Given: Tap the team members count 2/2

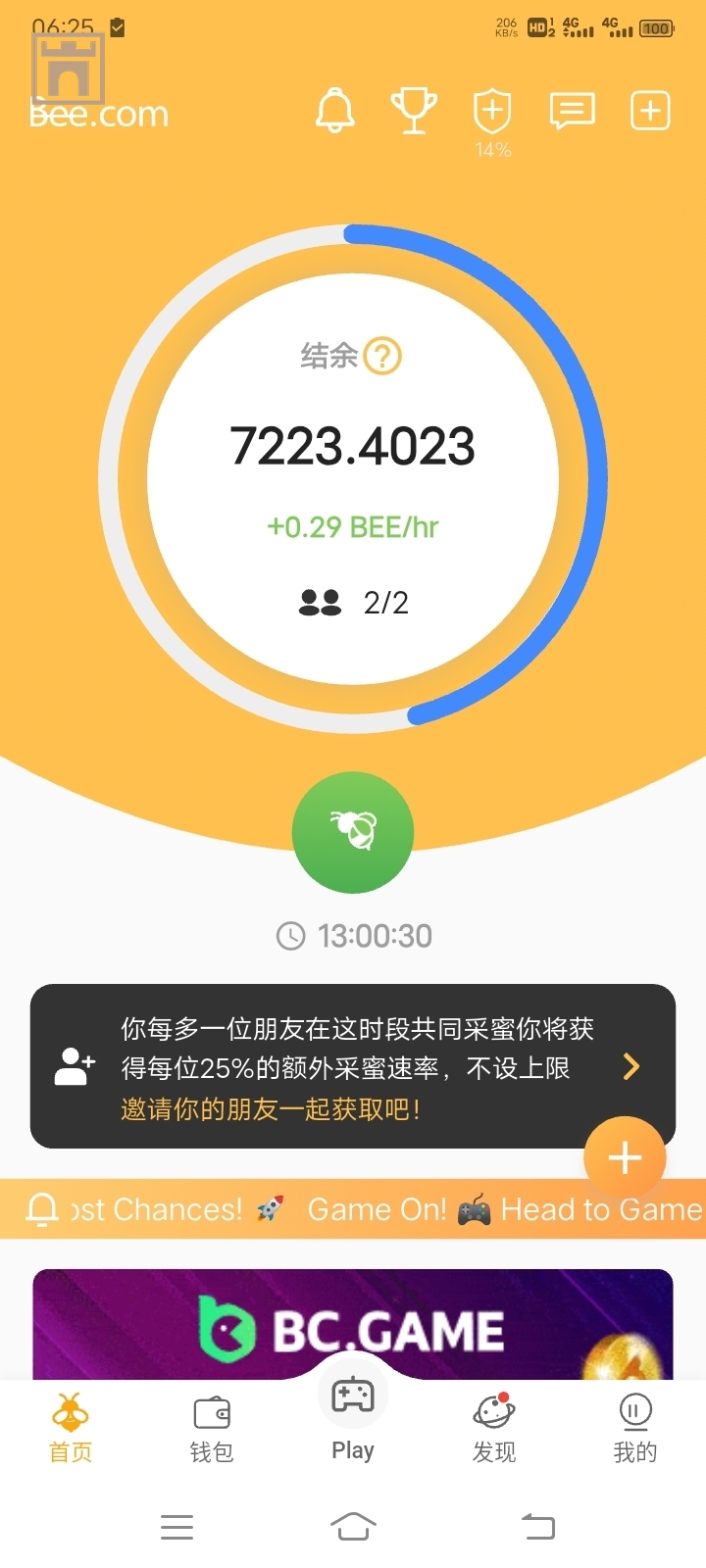Looking at the screenshot, I should click(x=355, y=602).
